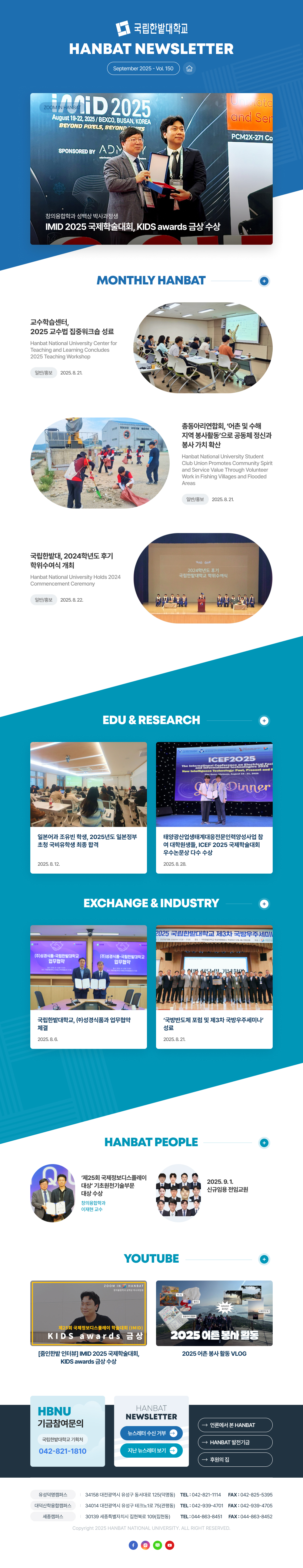The image size is (303, 1568).
Task: Tap the 뉴스레터 수신 거부 button
Action: (x=151, y=1433)
